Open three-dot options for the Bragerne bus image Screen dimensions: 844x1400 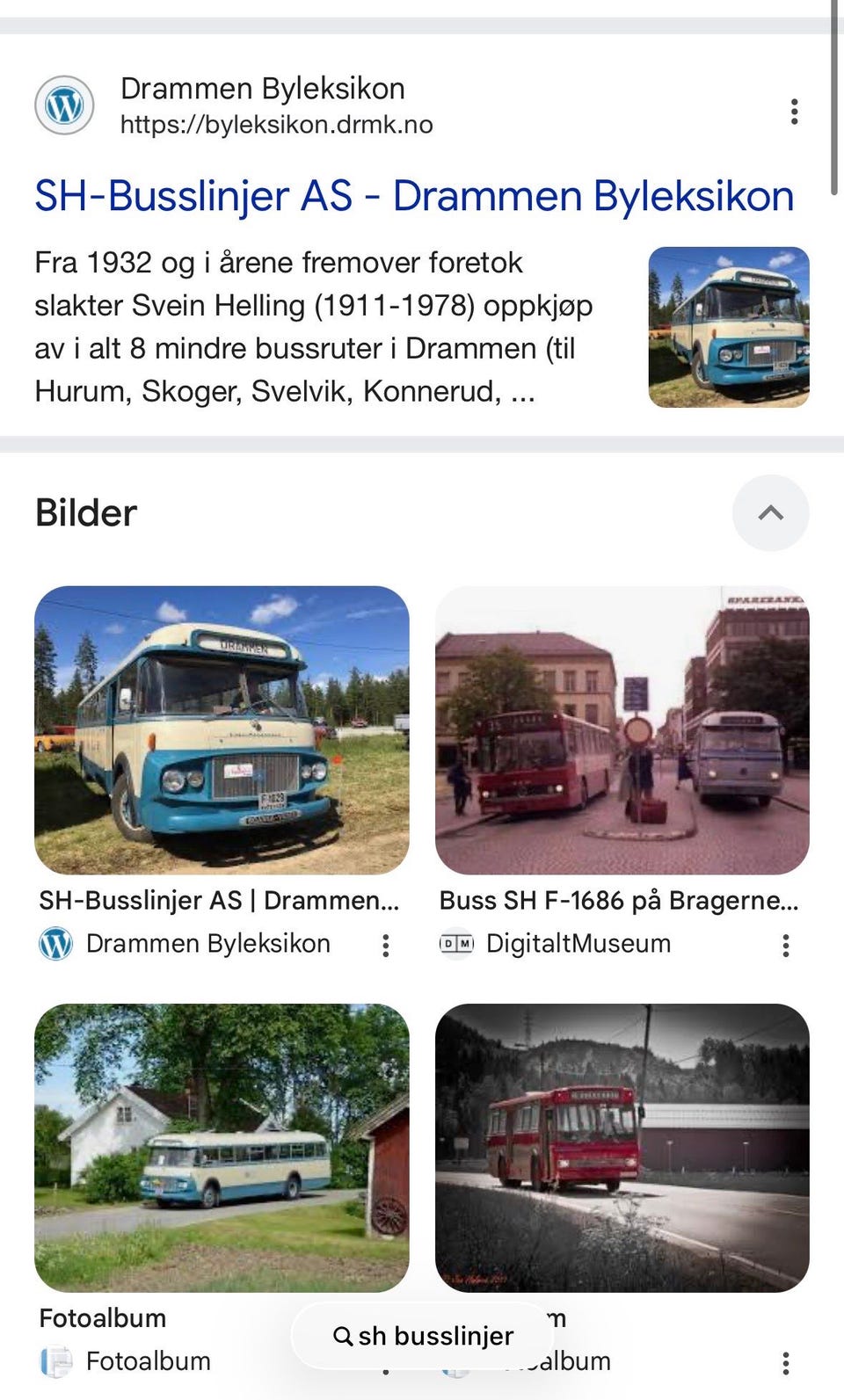tap(785, 947)
